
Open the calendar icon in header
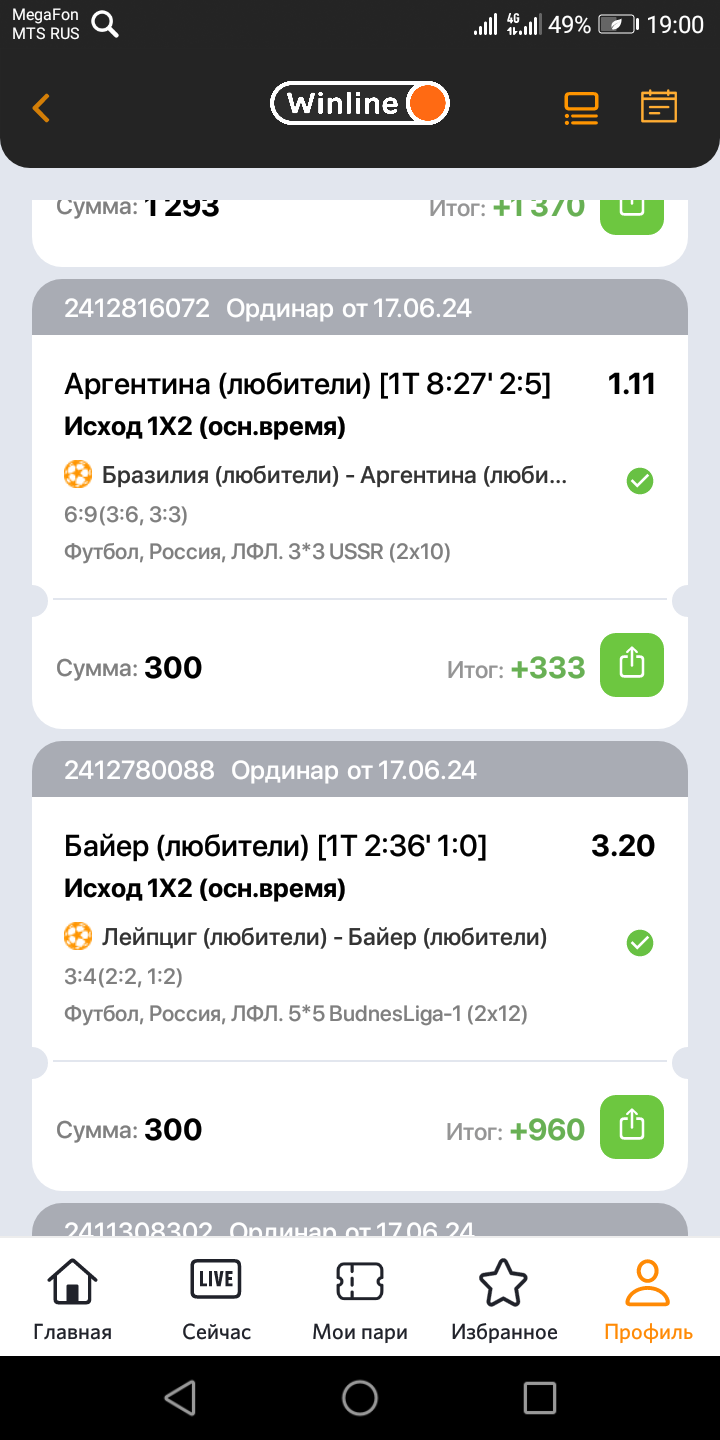[x=659, y=107]
